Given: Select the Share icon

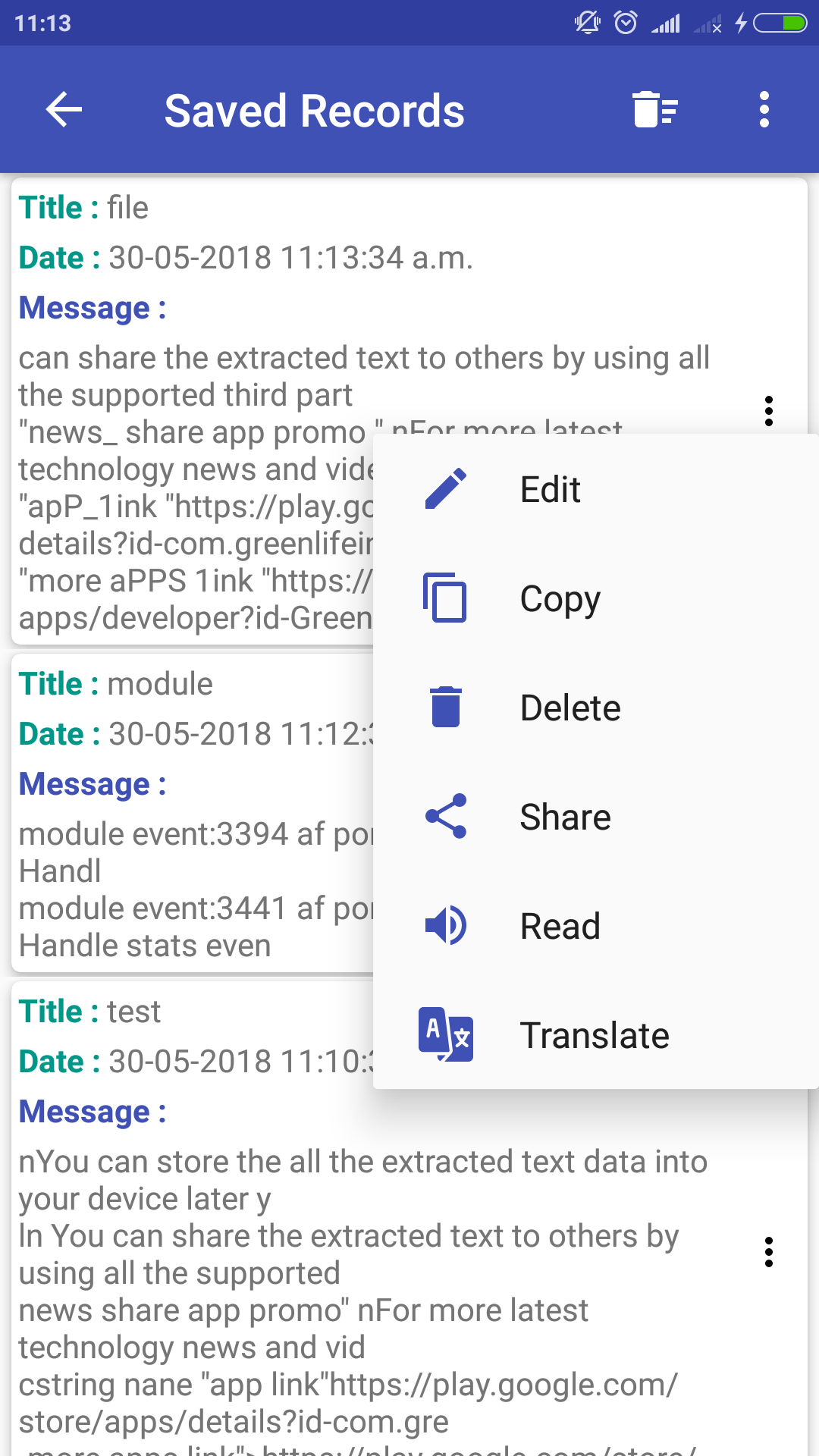Looking at the screenshot, I should point(446,817).
